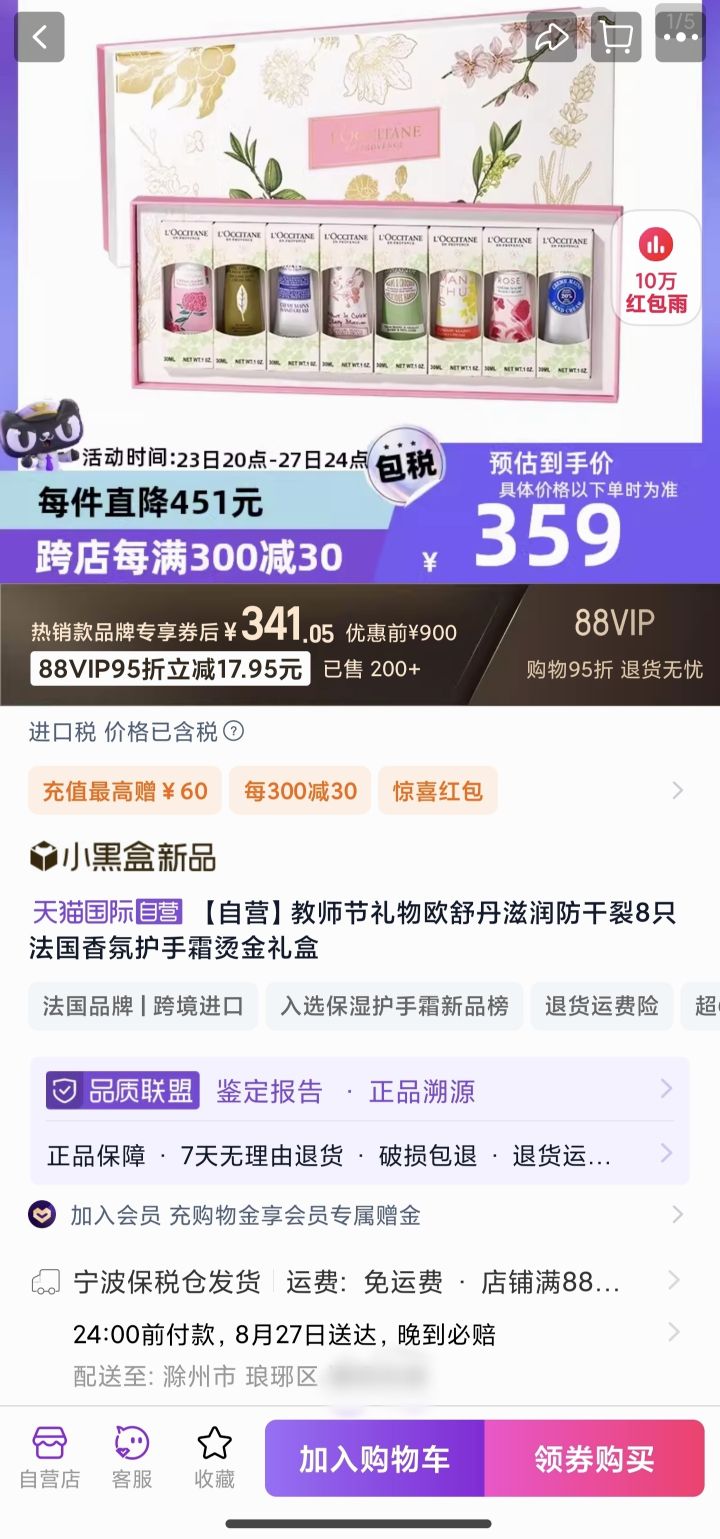Open the 10万红包雨 floating badge
The width and height of the screenshot is (720, 1539).
[657, 268]
